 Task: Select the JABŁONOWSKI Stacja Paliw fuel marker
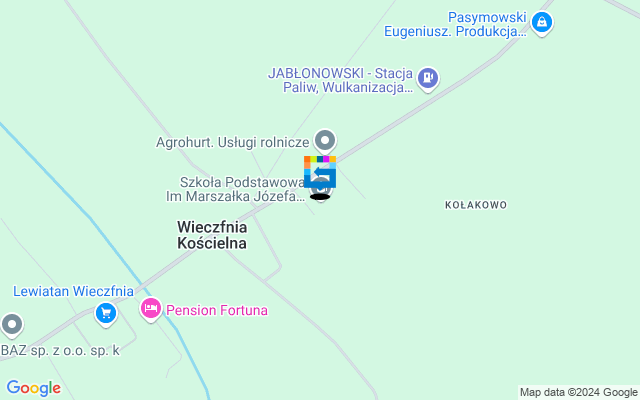(428, 77)
